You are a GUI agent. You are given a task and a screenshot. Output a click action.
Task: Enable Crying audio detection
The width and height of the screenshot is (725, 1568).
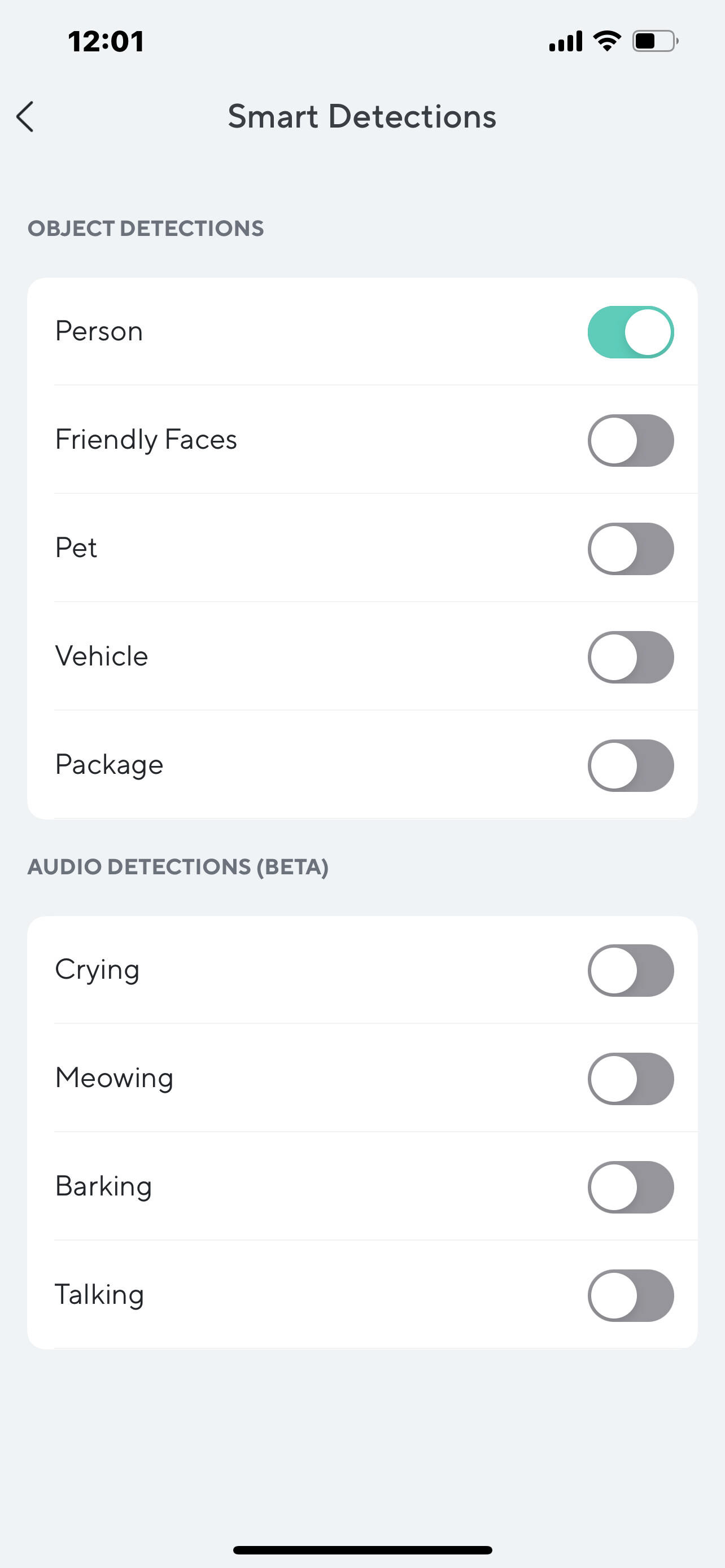630,970
